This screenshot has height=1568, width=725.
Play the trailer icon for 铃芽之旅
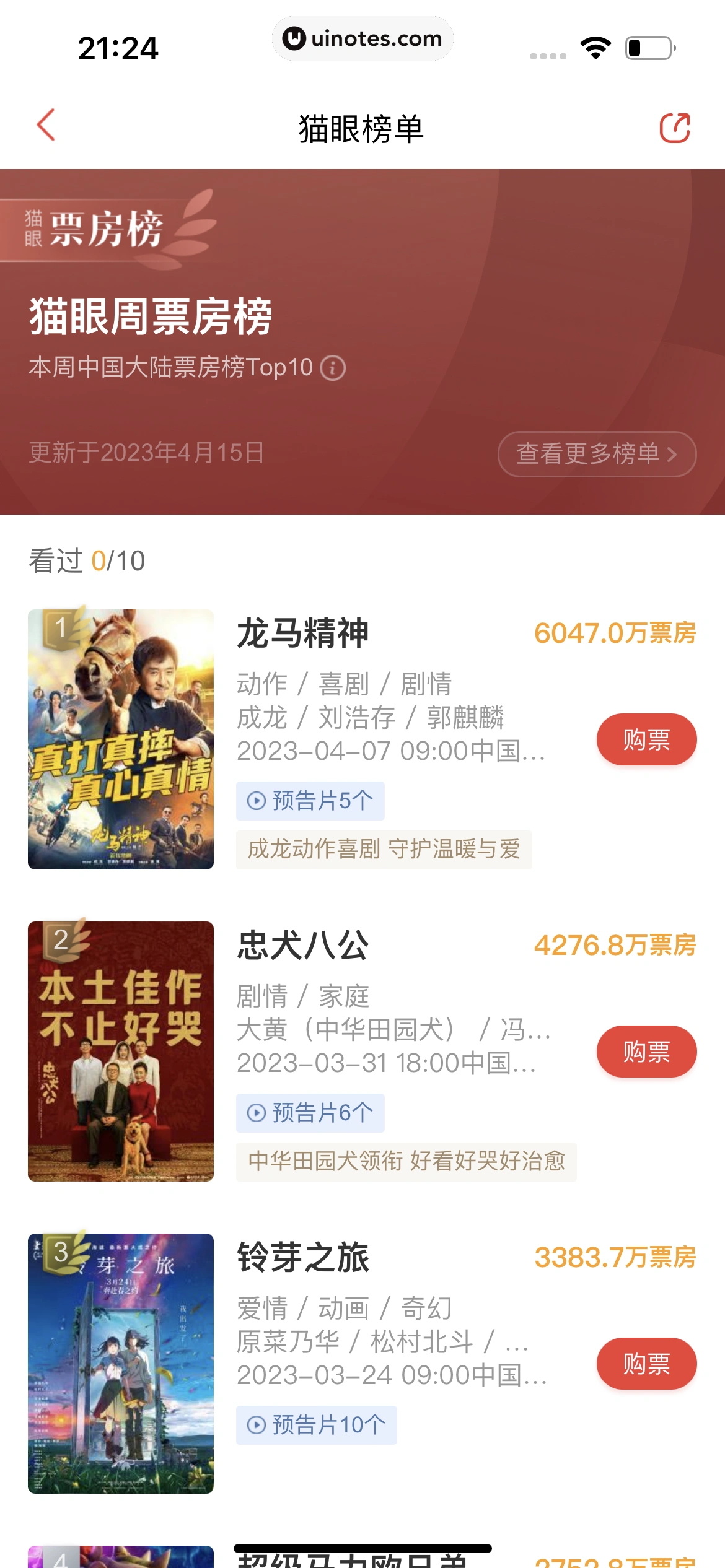point(255,1424)
